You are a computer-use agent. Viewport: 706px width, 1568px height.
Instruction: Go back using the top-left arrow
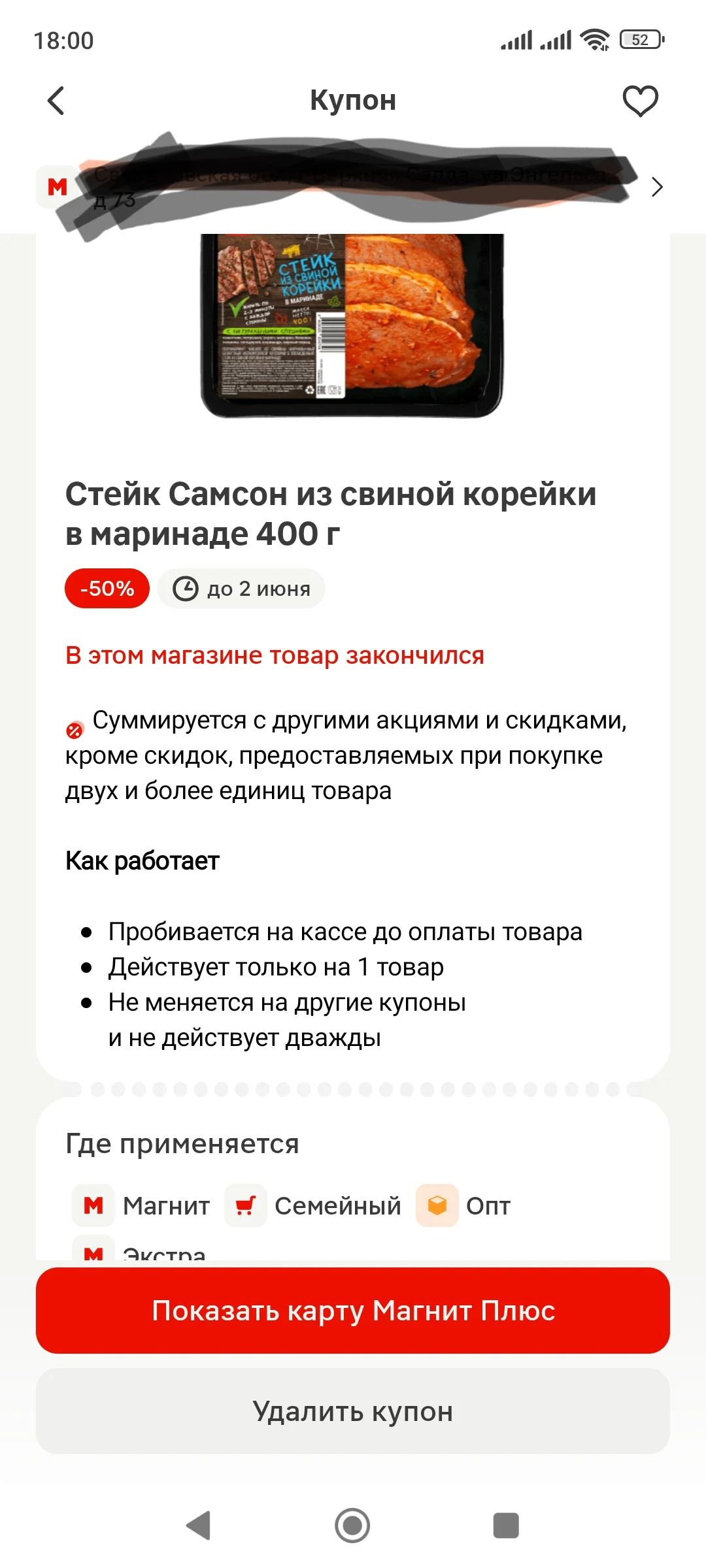[x=56, y=101]
